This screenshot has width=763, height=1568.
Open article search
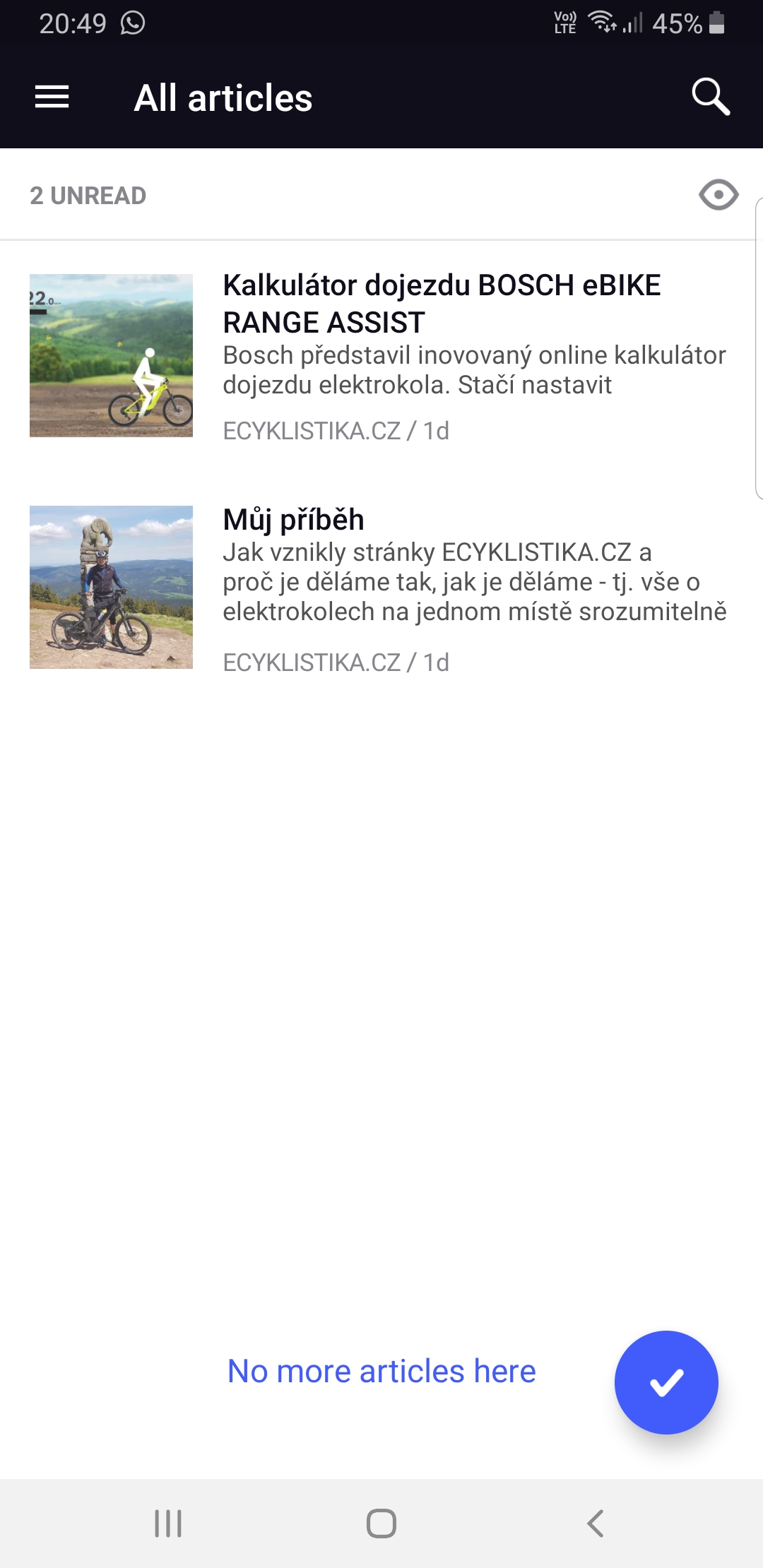point(710,97)
